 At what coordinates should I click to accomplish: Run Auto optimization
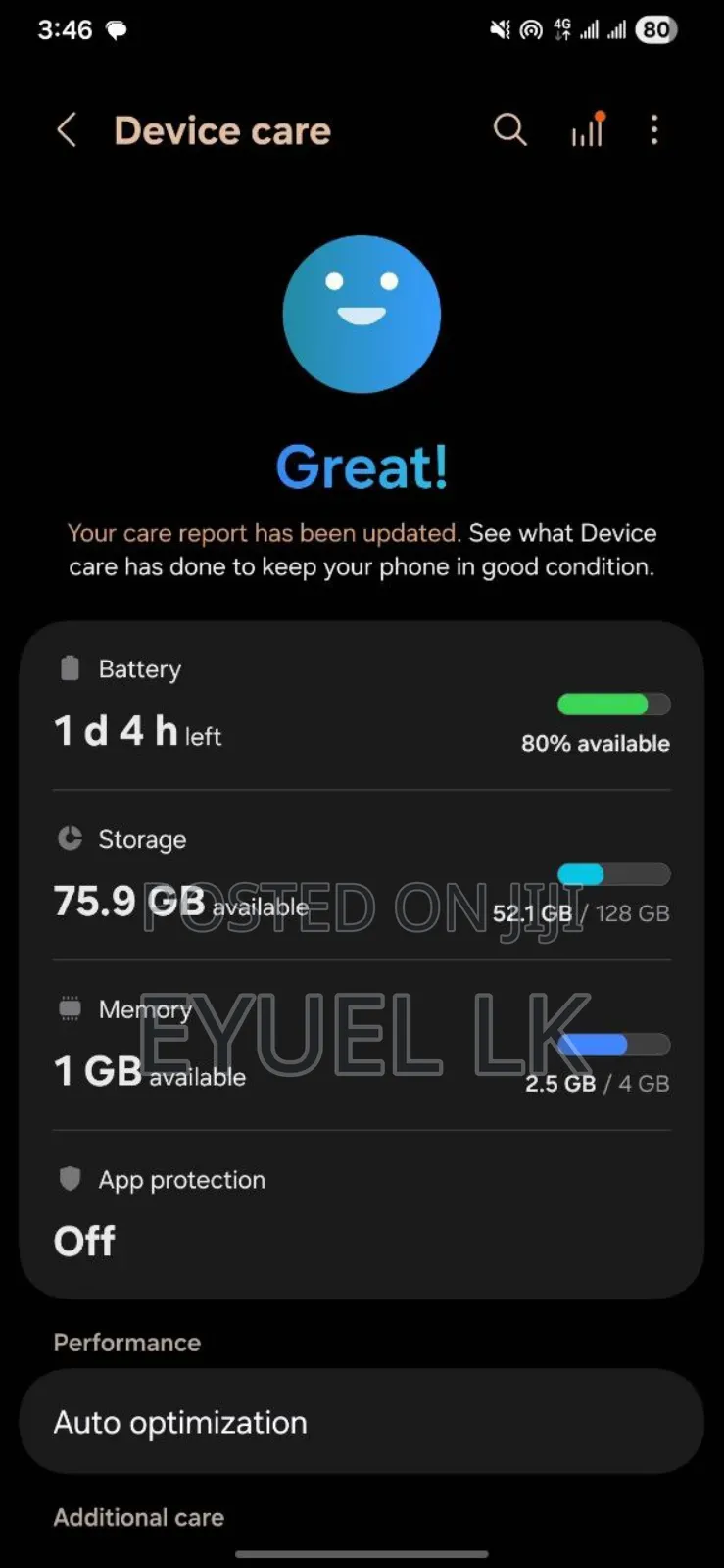point(362,1422)
